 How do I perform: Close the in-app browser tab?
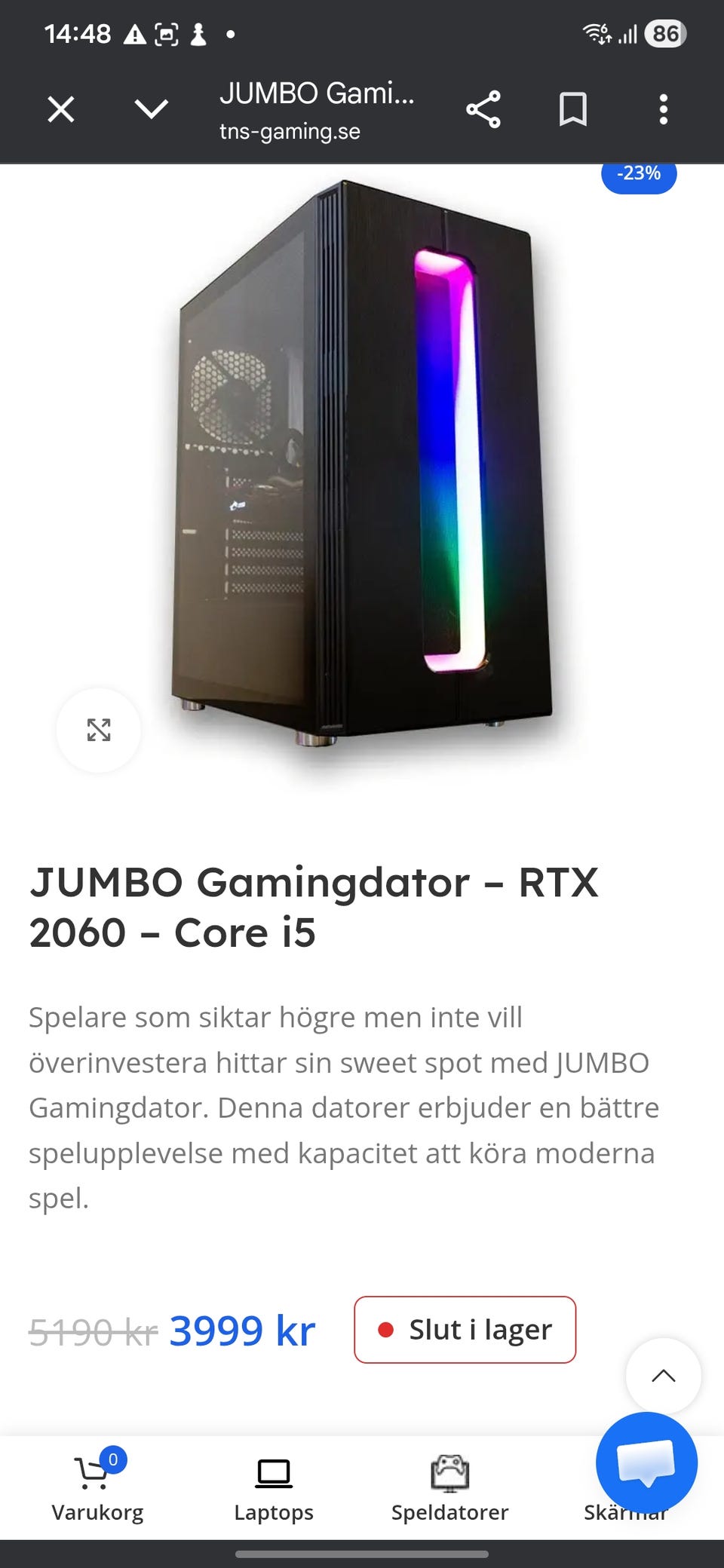pos(61,109)
